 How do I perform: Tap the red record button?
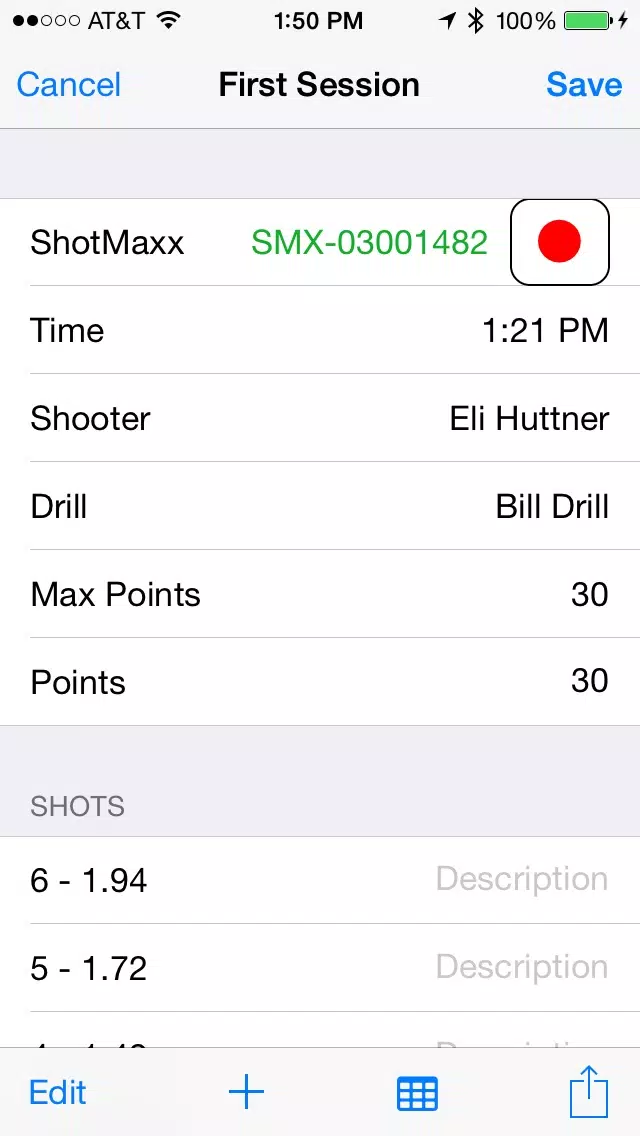click(560, 242)
